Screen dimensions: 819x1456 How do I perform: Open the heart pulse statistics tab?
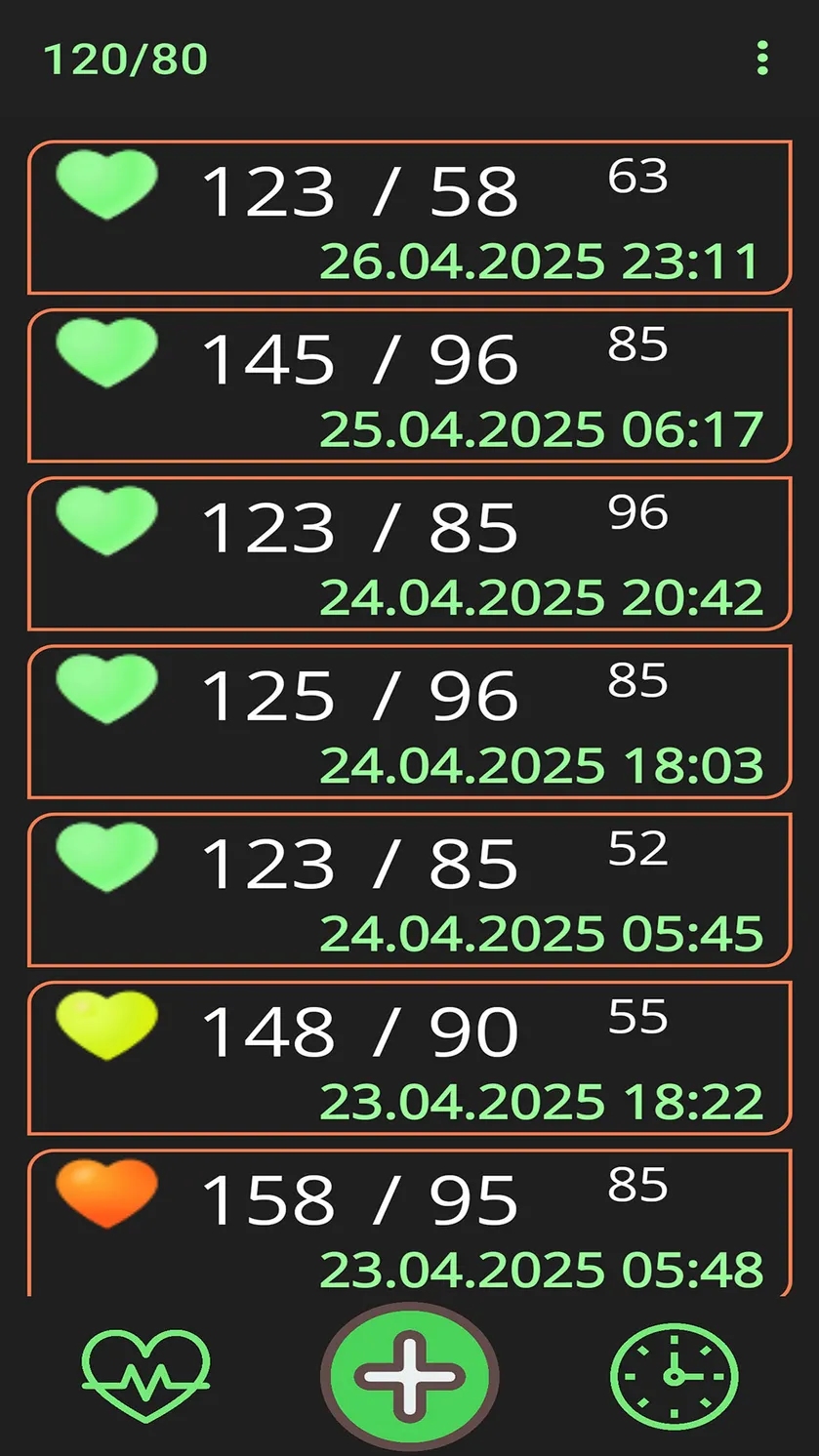point(146,1377)
